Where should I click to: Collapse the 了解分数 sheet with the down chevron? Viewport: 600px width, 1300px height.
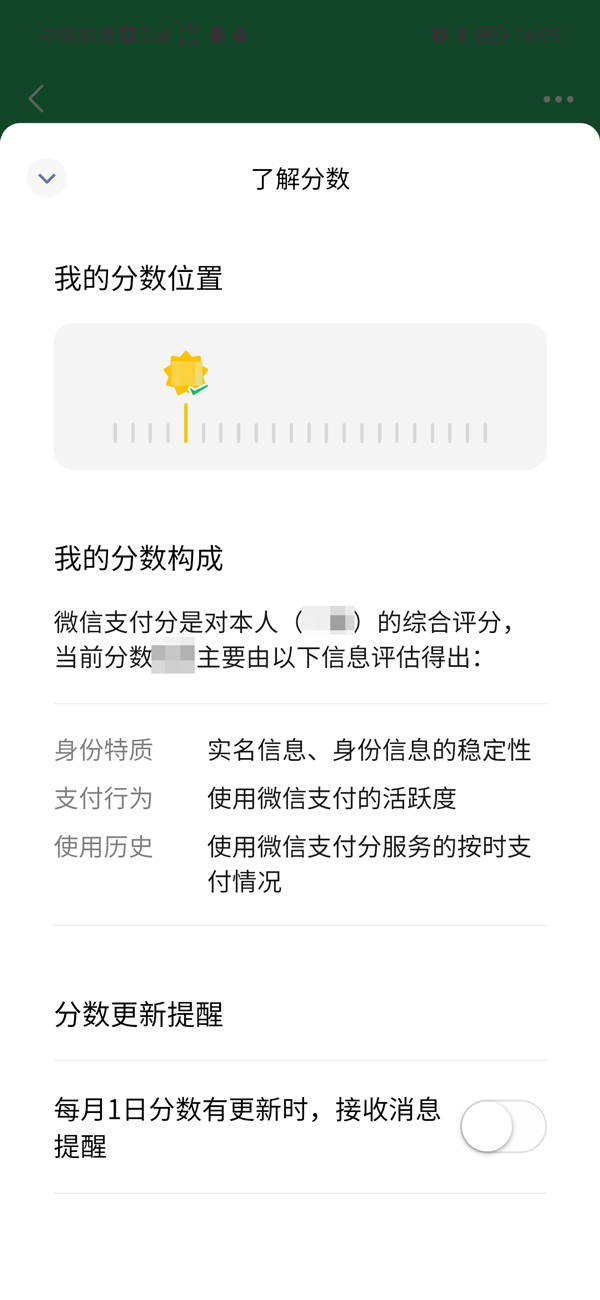tap(46, 178)
